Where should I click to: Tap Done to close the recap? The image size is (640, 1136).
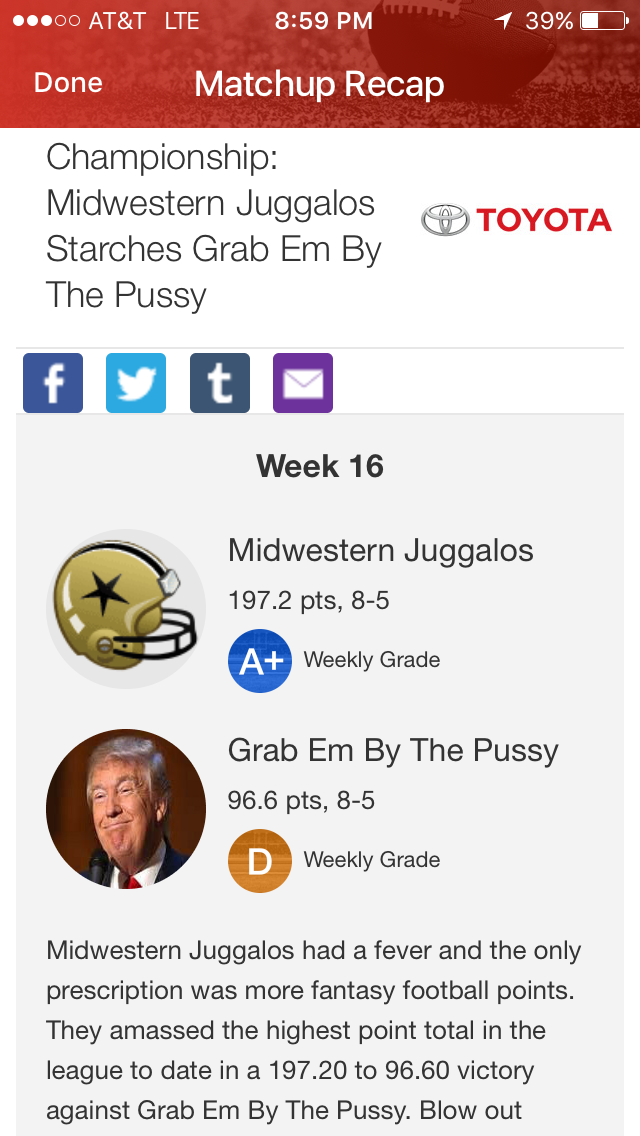pos(68,83)
